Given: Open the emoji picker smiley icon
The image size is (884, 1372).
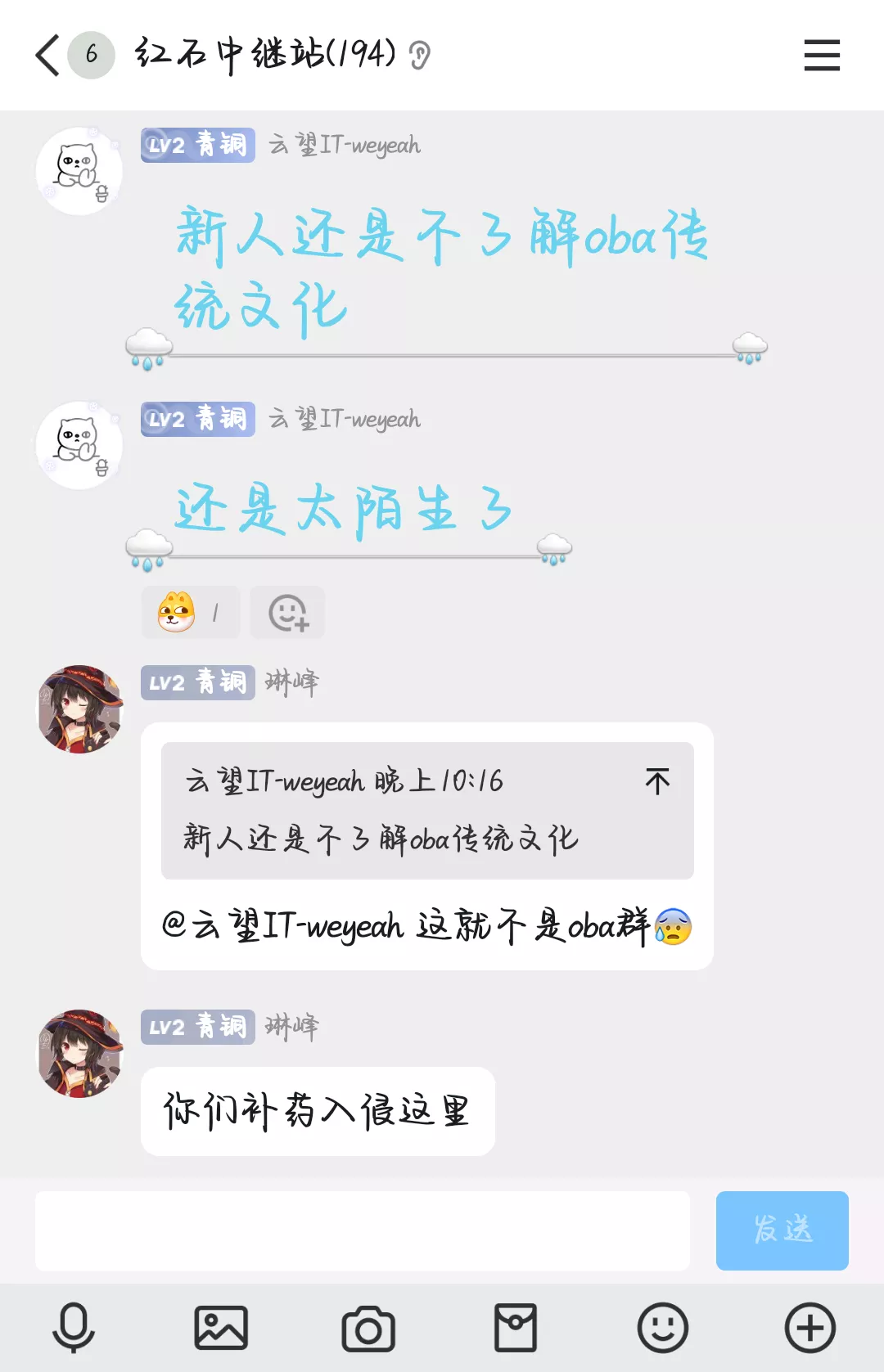Looking at the screenshot, I should 661,1327.
